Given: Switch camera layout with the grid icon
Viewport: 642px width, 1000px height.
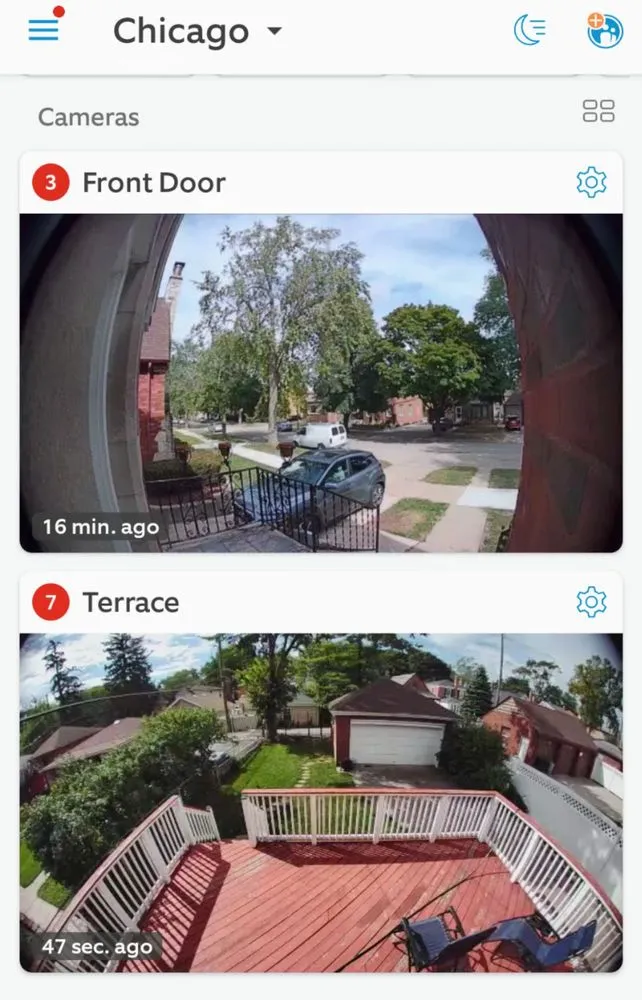Looking at the screenshot, I should [598, 111].
